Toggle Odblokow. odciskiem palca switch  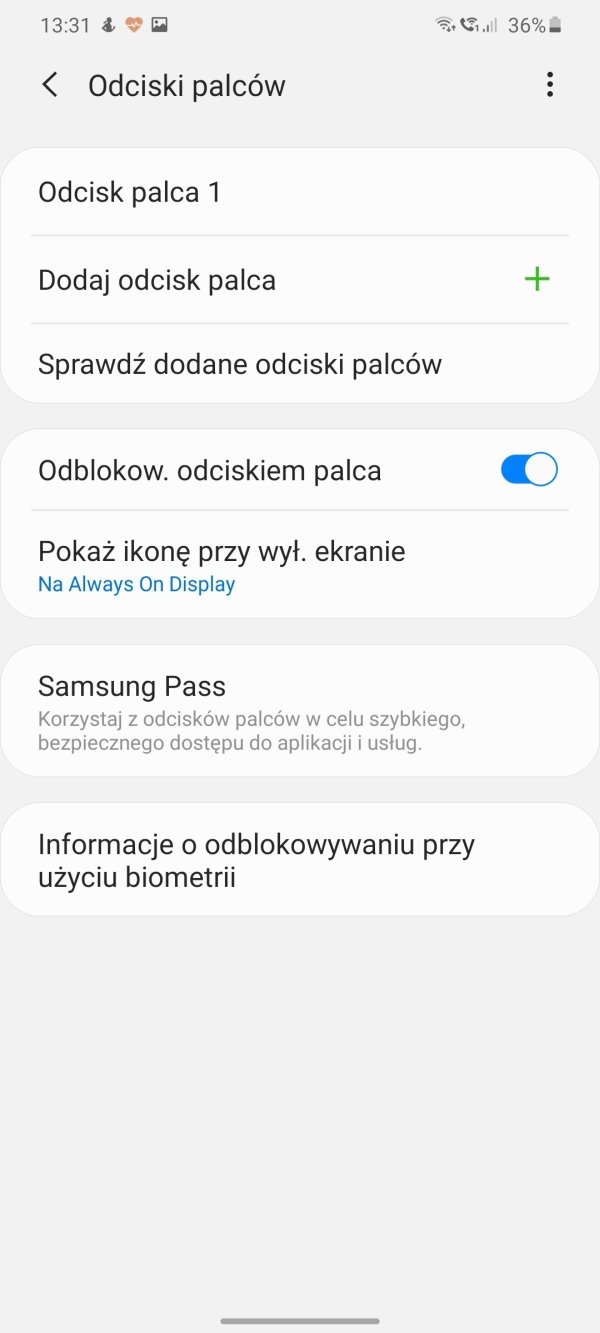pyautogui.click(x=529, y=470)
